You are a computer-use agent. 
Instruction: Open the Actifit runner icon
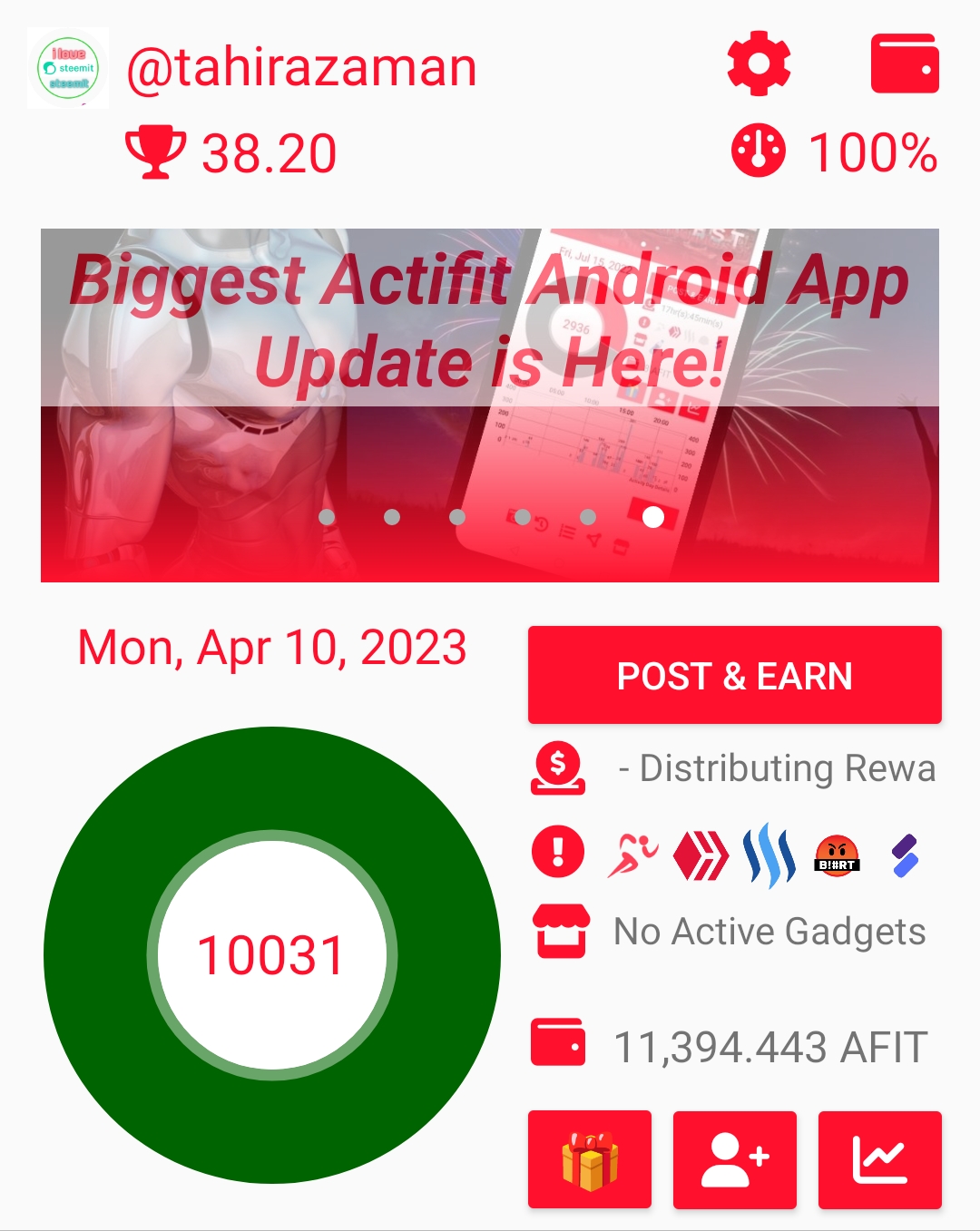(632, 855)
